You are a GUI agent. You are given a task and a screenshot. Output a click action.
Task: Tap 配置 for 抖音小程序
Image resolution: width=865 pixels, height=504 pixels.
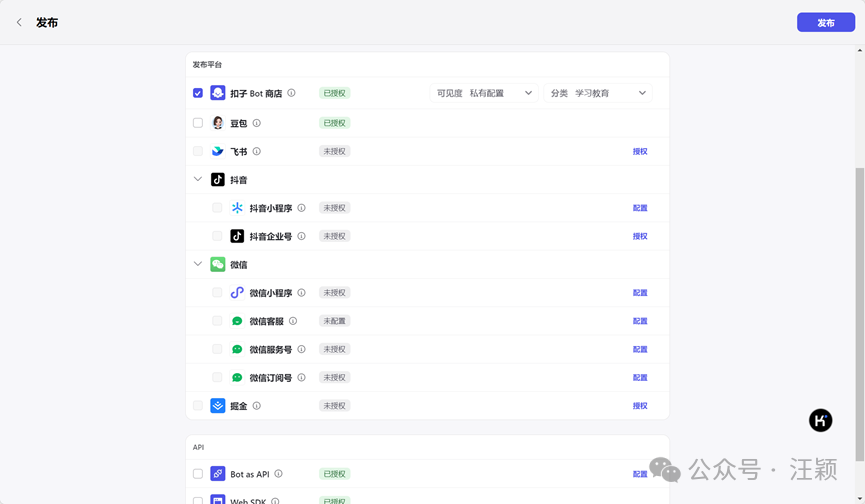(x=640, y=208)
